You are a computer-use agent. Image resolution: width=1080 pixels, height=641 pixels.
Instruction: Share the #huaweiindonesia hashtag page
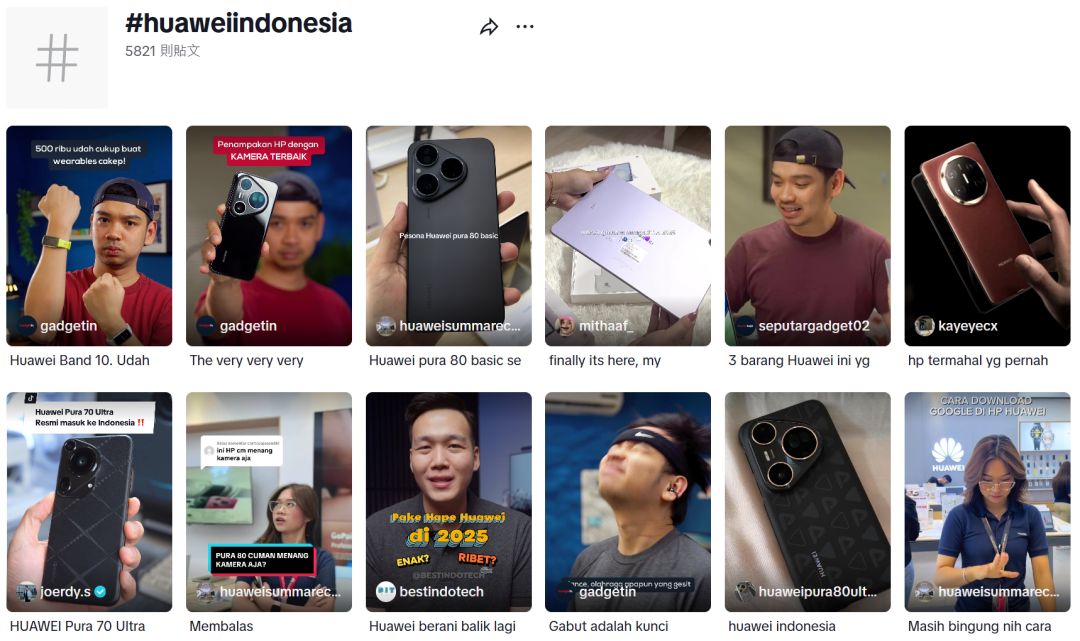(489, 27)
